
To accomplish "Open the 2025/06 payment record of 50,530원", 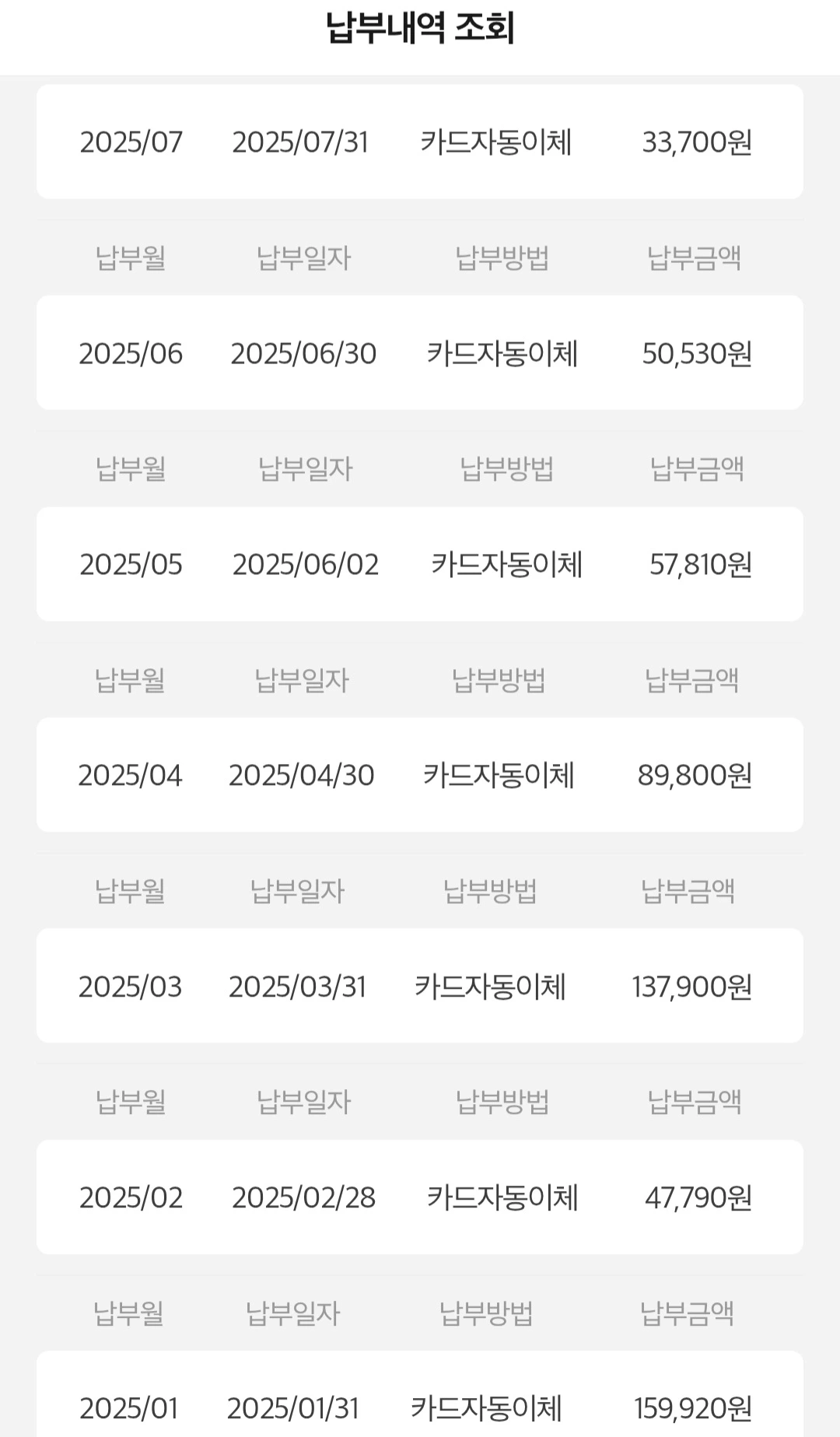I will click(x=420, y=352).
